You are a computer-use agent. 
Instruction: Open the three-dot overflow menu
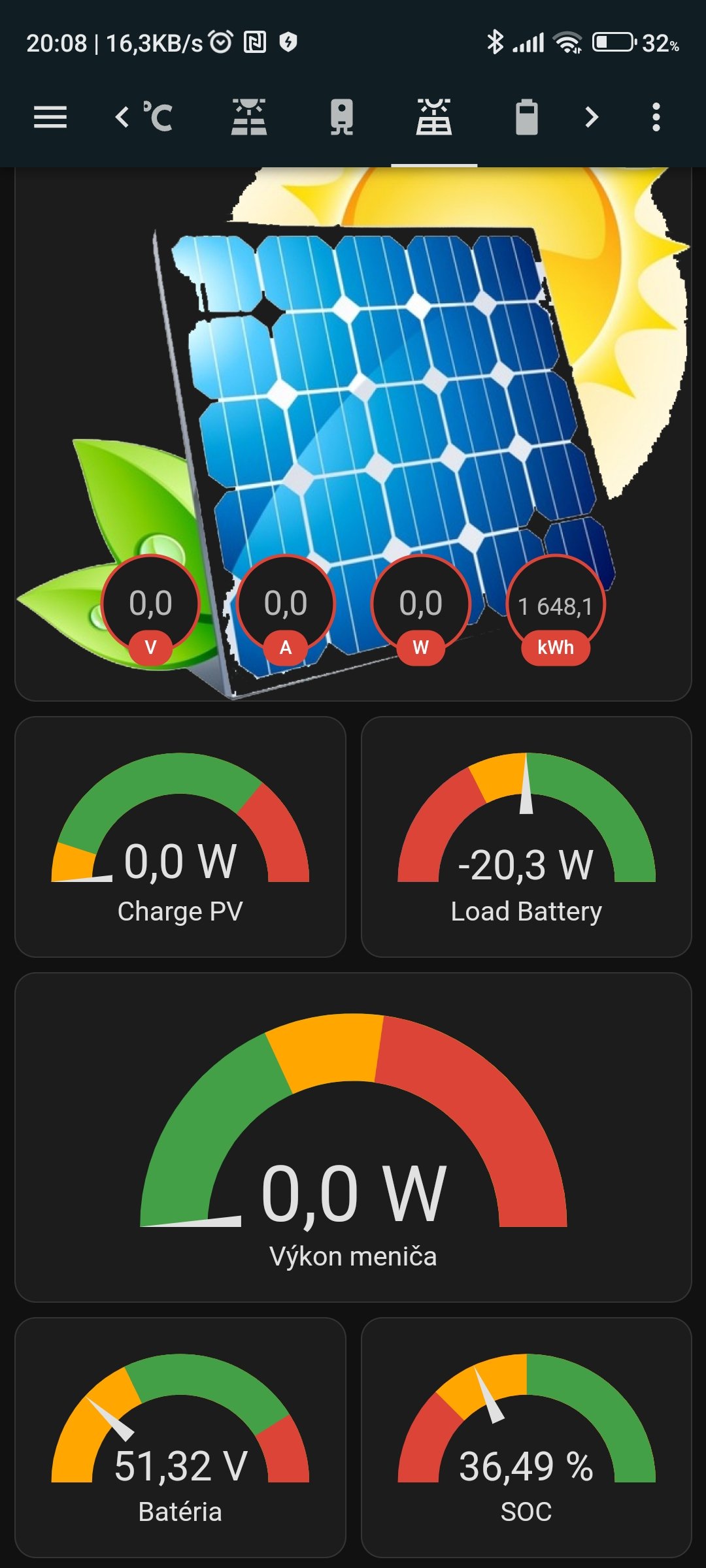(656, 118)
